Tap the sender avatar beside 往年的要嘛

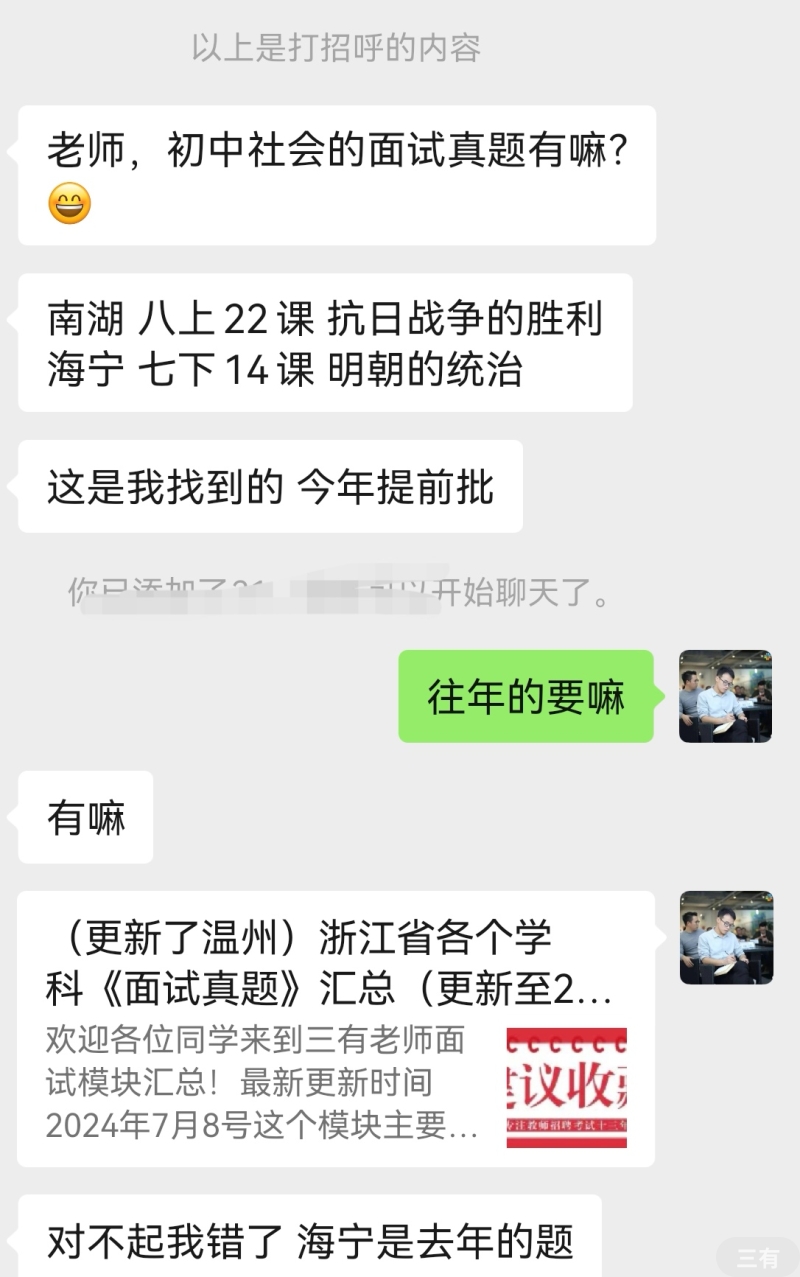[725, 696]
